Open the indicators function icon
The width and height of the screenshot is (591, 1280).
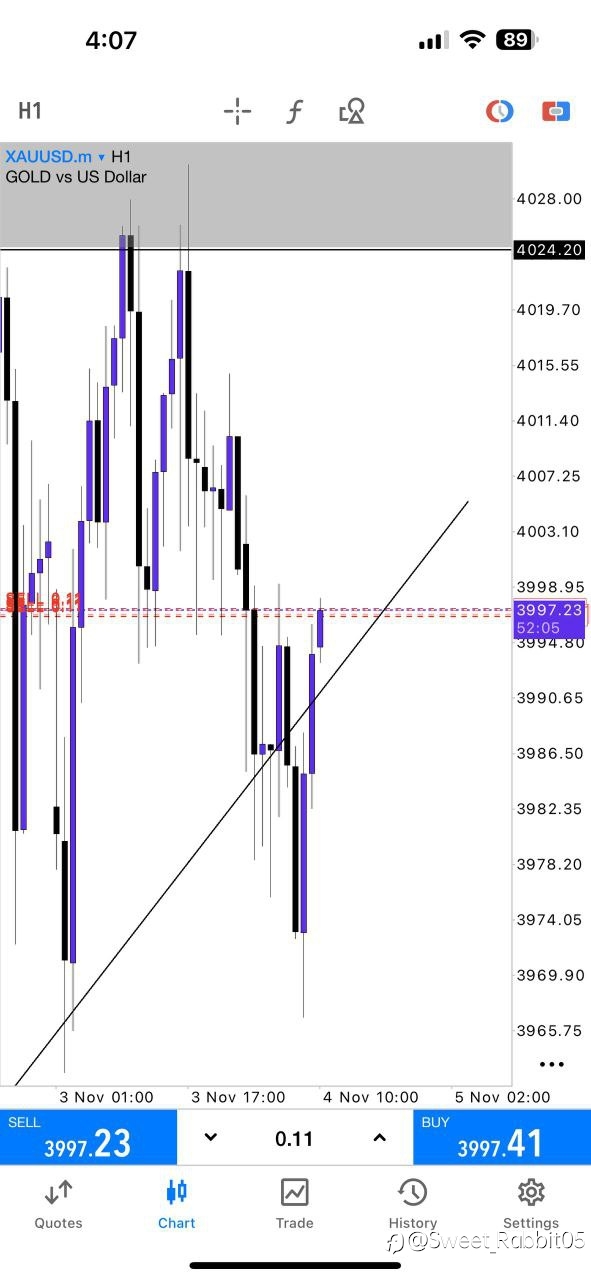[x=294, y=111]
